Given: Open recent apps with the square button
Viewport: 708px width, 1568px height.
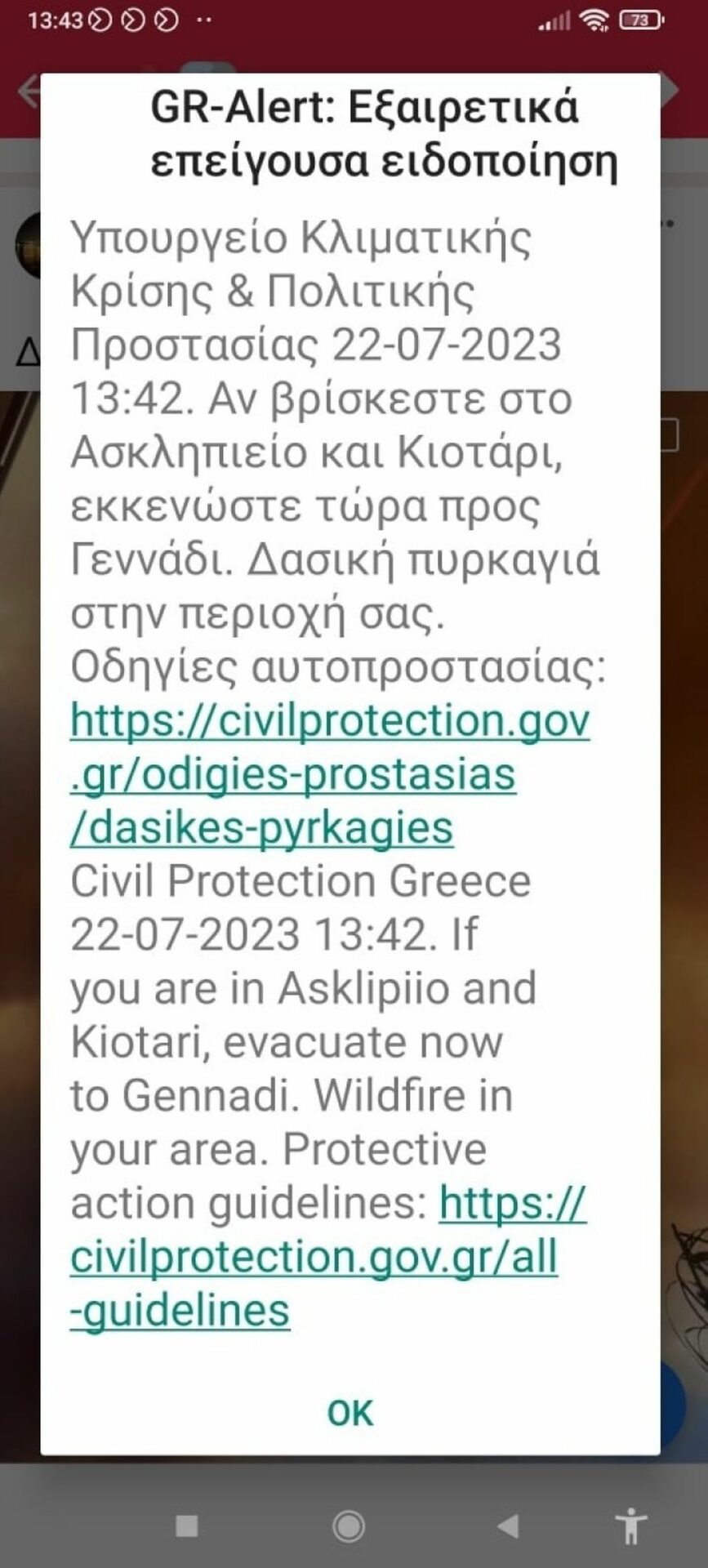Looking at the screenshot, I should click(187, 1525).
